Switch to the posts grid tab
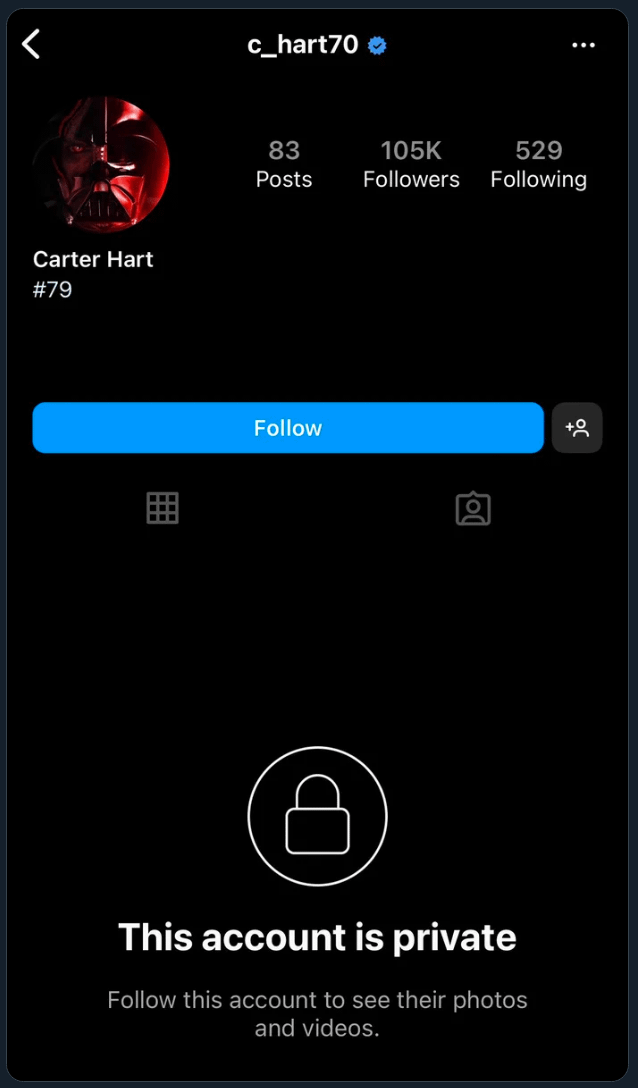This screenshot has width=638, height=1088. [162, 508]
